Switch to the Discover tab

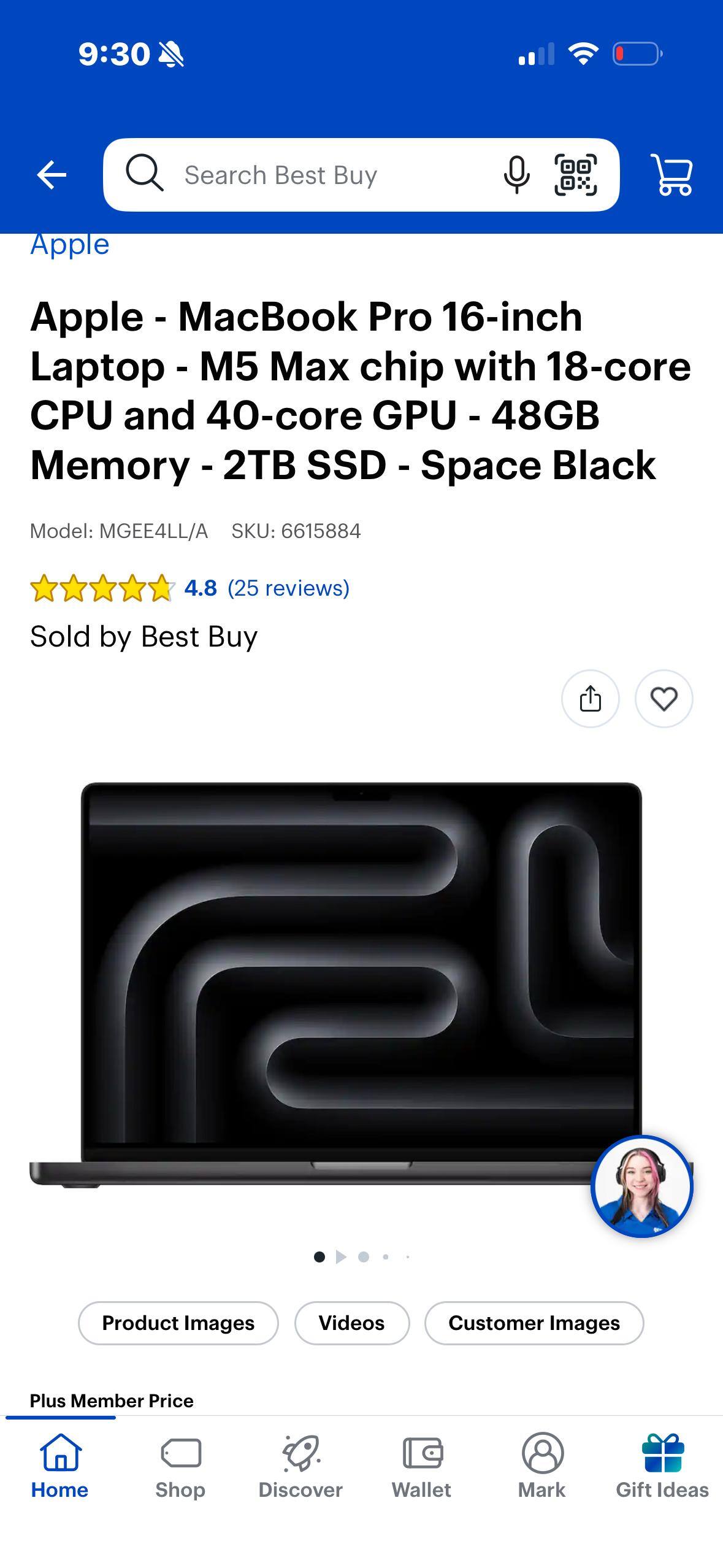(x=300, y=1466)
